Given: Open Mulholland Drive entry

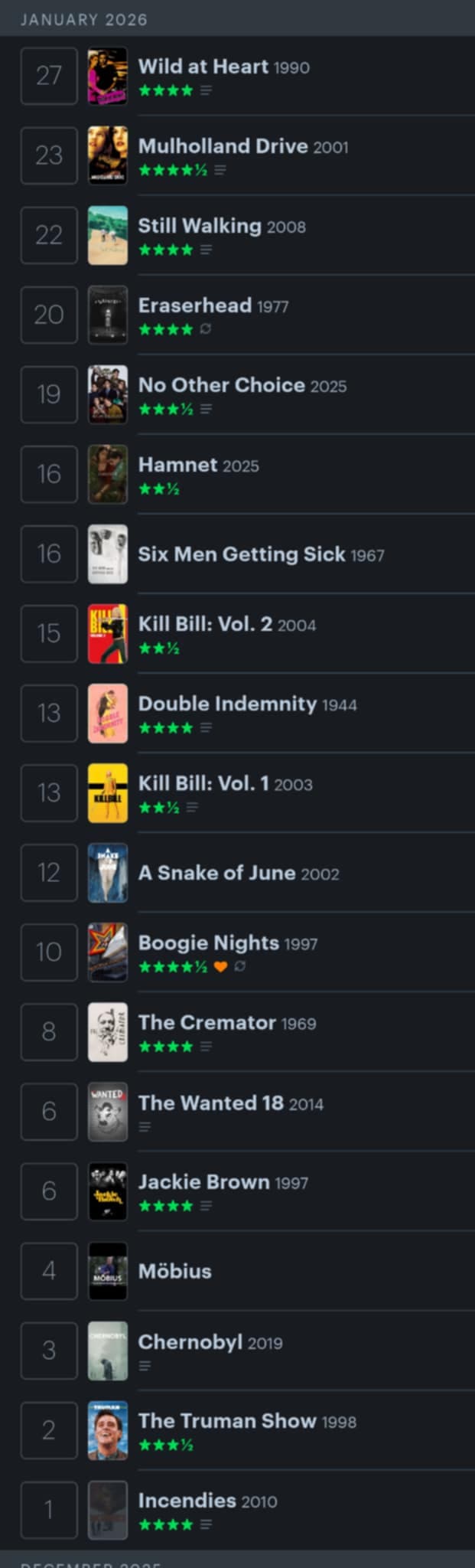Looking at the screenshot, I should [223, 146].
